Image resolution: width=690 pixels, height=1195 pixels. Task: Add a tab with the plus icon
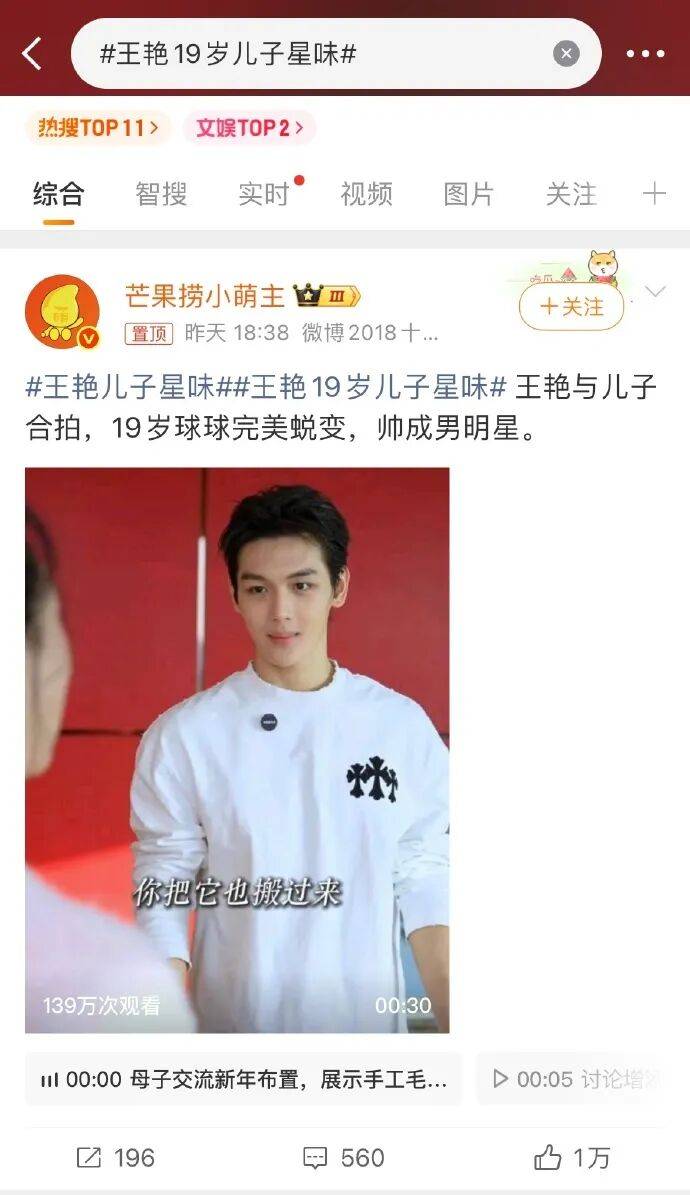coord(654,193)
